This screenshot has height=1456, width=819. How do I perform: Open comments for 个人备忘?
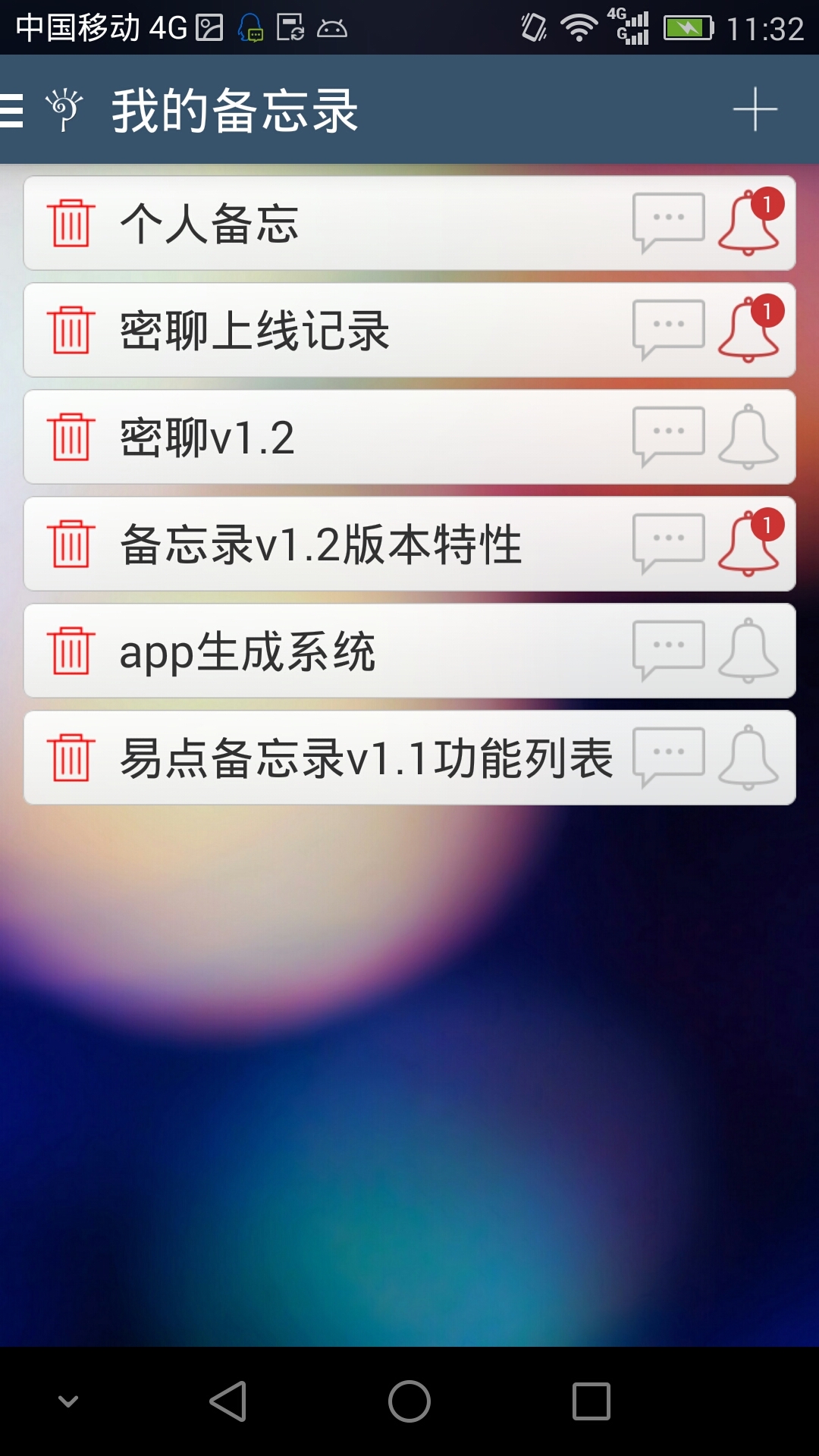tap(668, 221)
